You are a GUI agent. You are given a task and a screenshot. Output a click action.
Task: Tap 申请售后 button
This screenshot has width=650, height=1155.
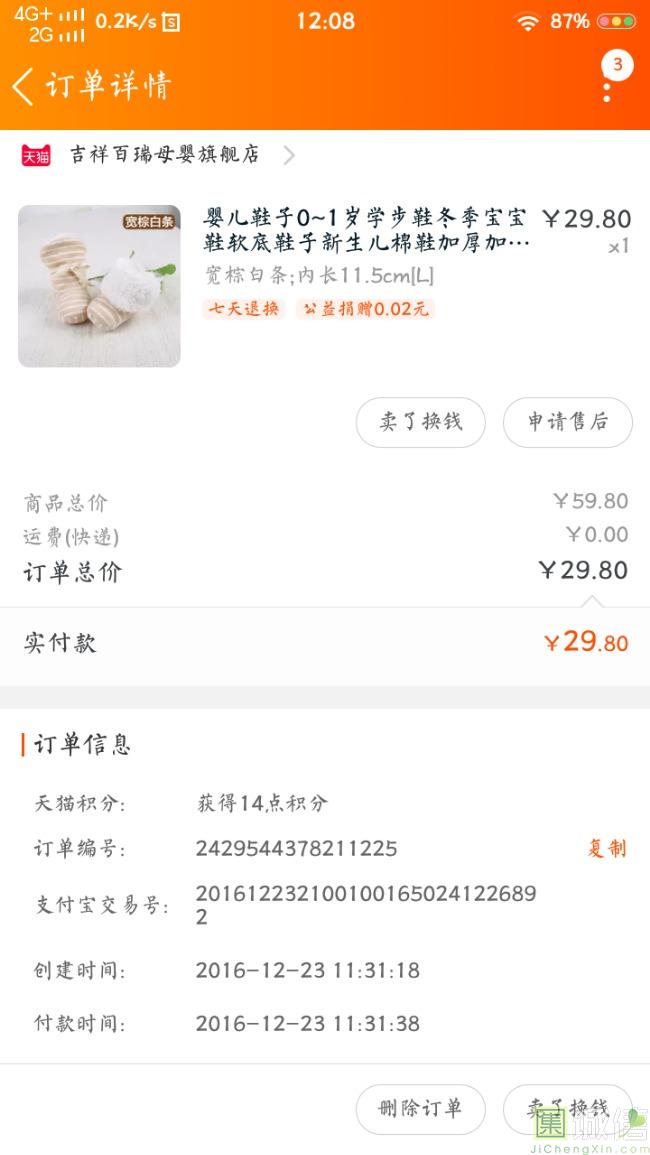568,422
